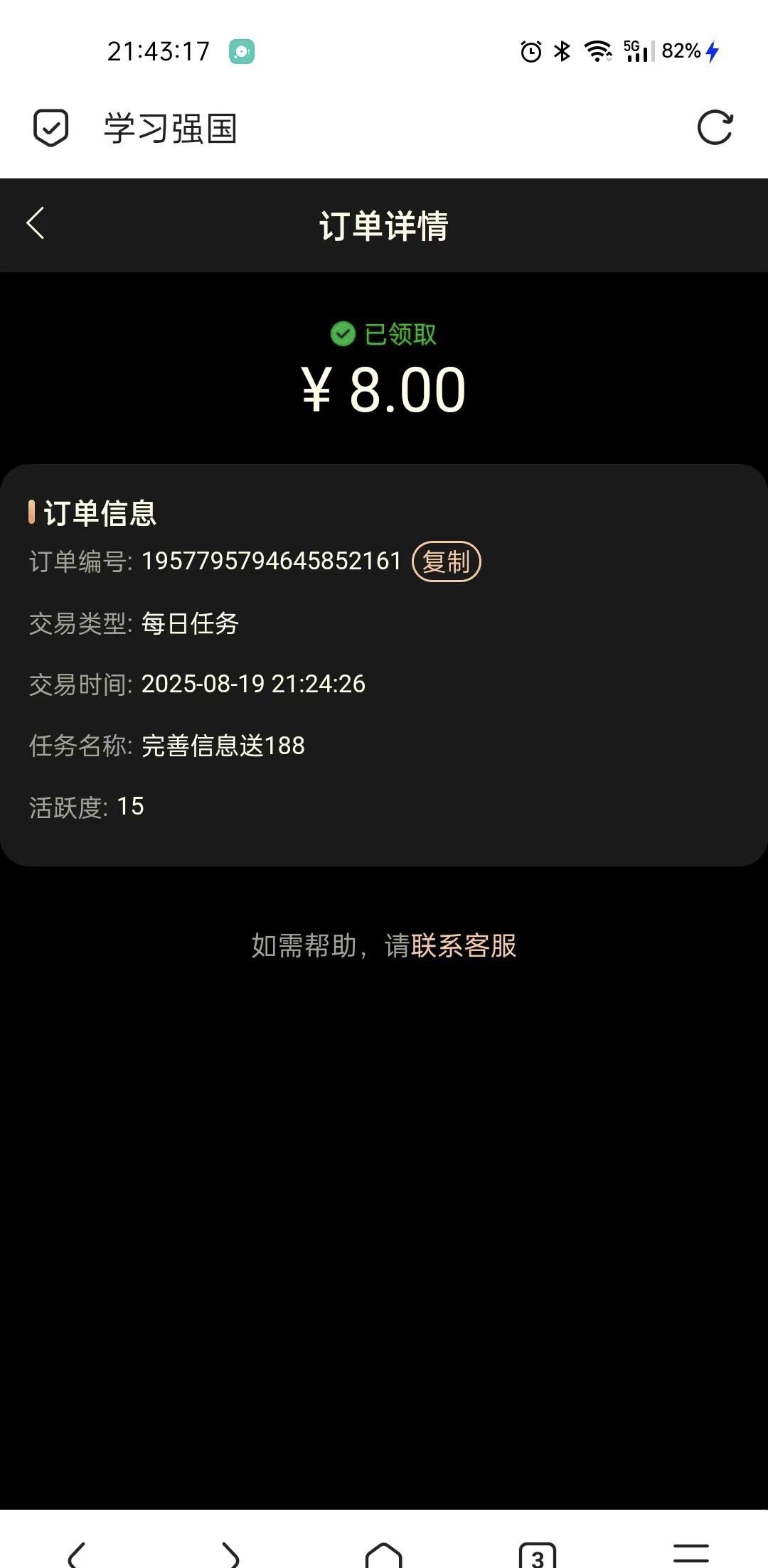
Task: Tap the shield icon beside 学习强国
Action: pos(51,128)
